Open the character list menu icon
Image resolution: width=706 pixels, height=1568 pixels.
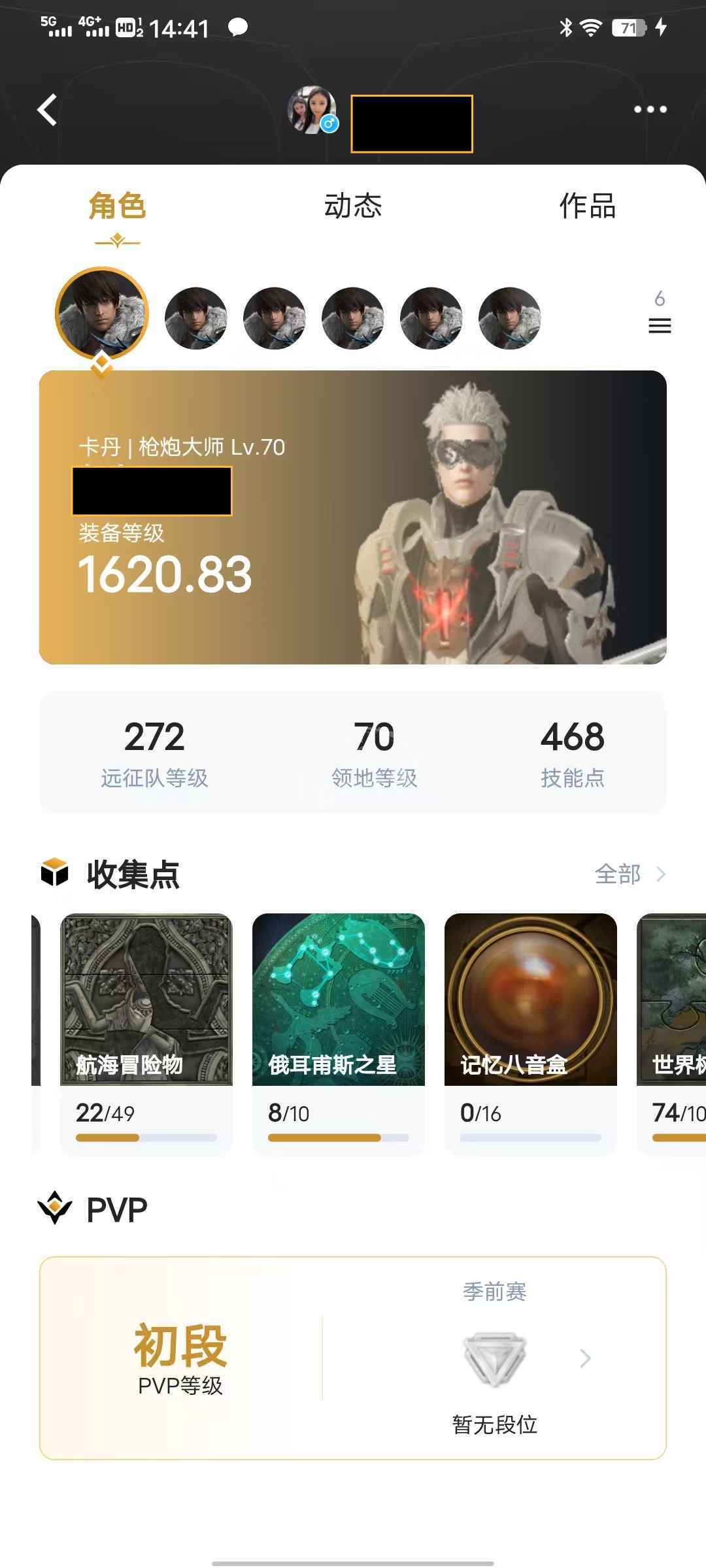point(660,325)
